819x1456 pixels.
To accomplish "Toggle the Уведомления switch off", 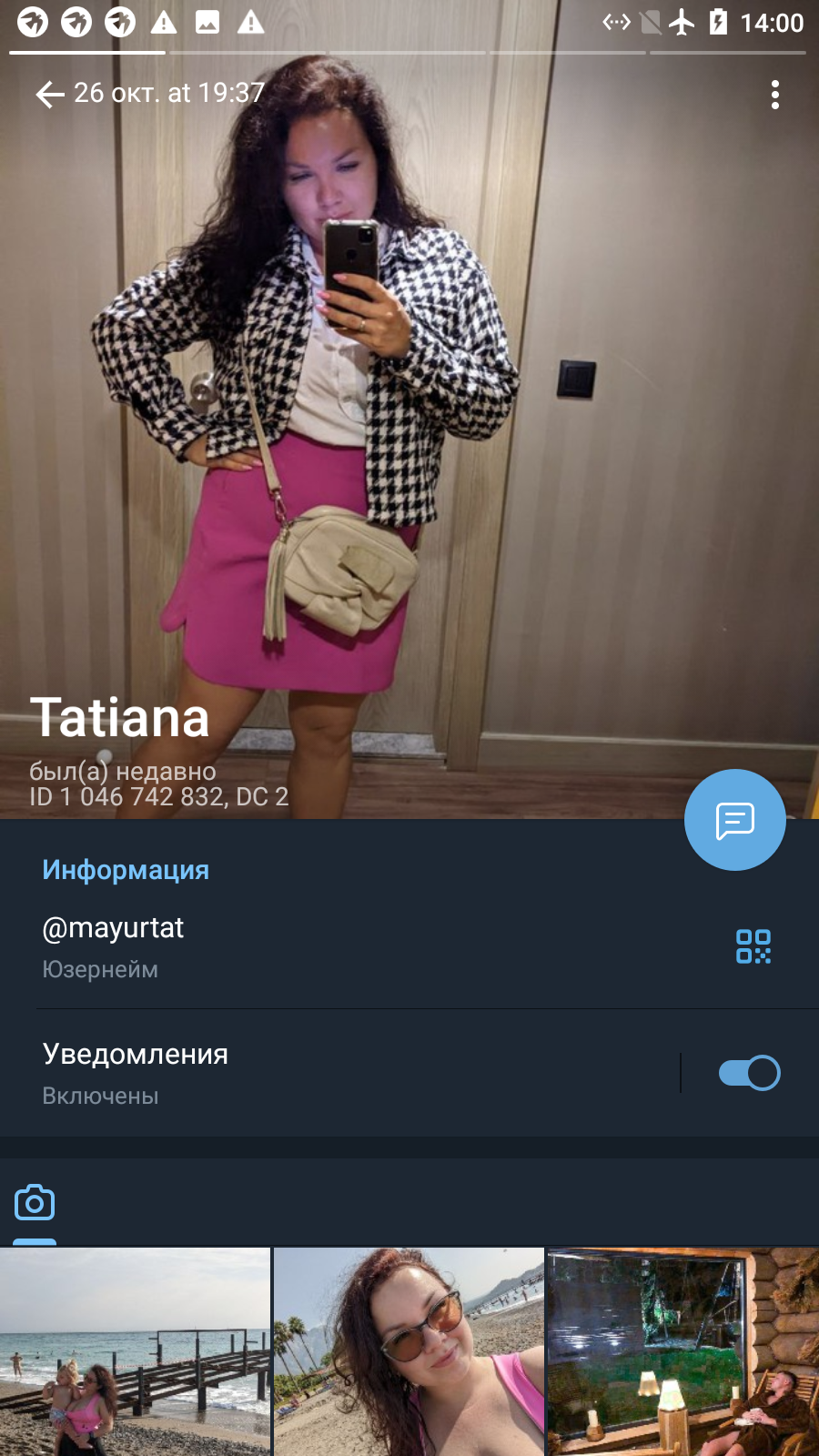I will (749, 1073).
